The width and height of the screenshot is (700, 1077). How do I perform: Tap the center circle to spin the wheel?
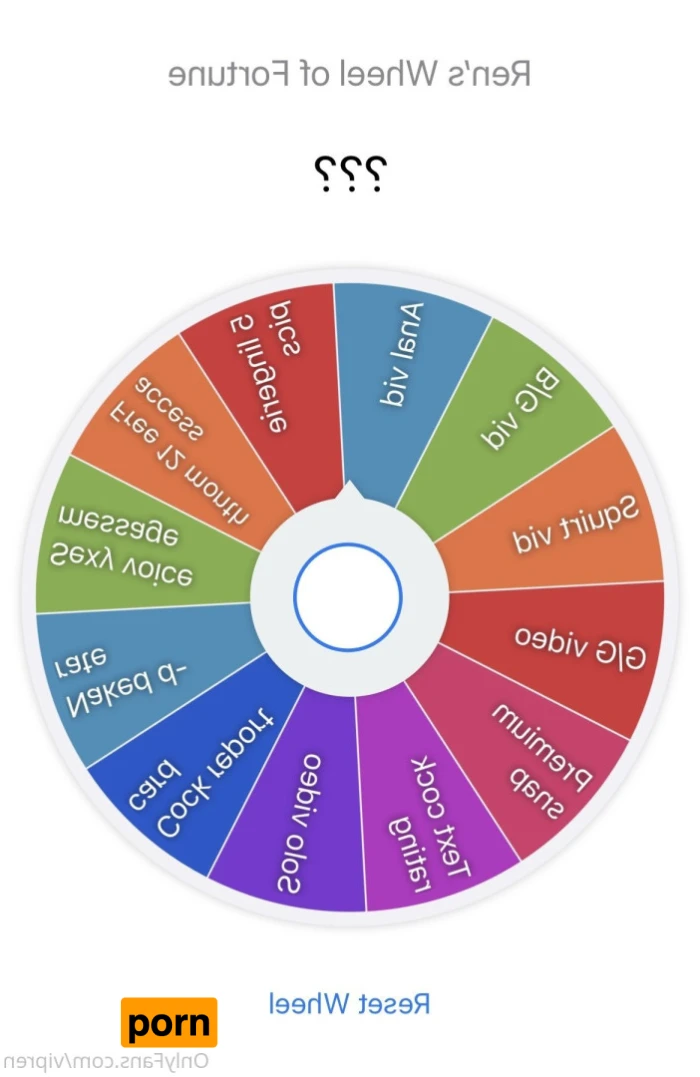[348, 598]
